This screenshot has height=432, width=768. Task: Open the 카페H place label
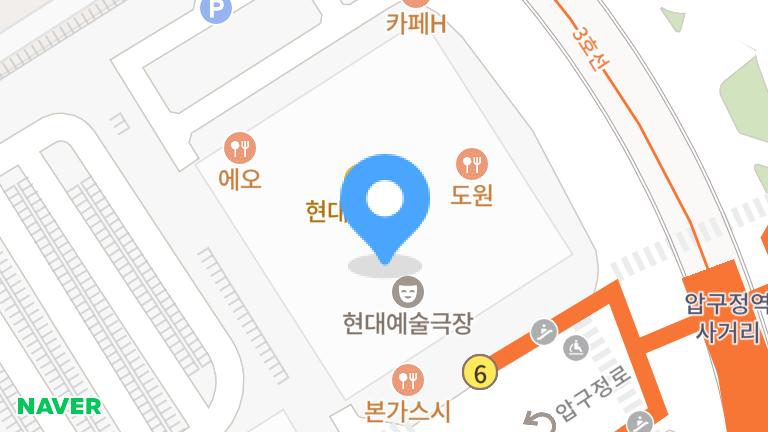(416, 22)
